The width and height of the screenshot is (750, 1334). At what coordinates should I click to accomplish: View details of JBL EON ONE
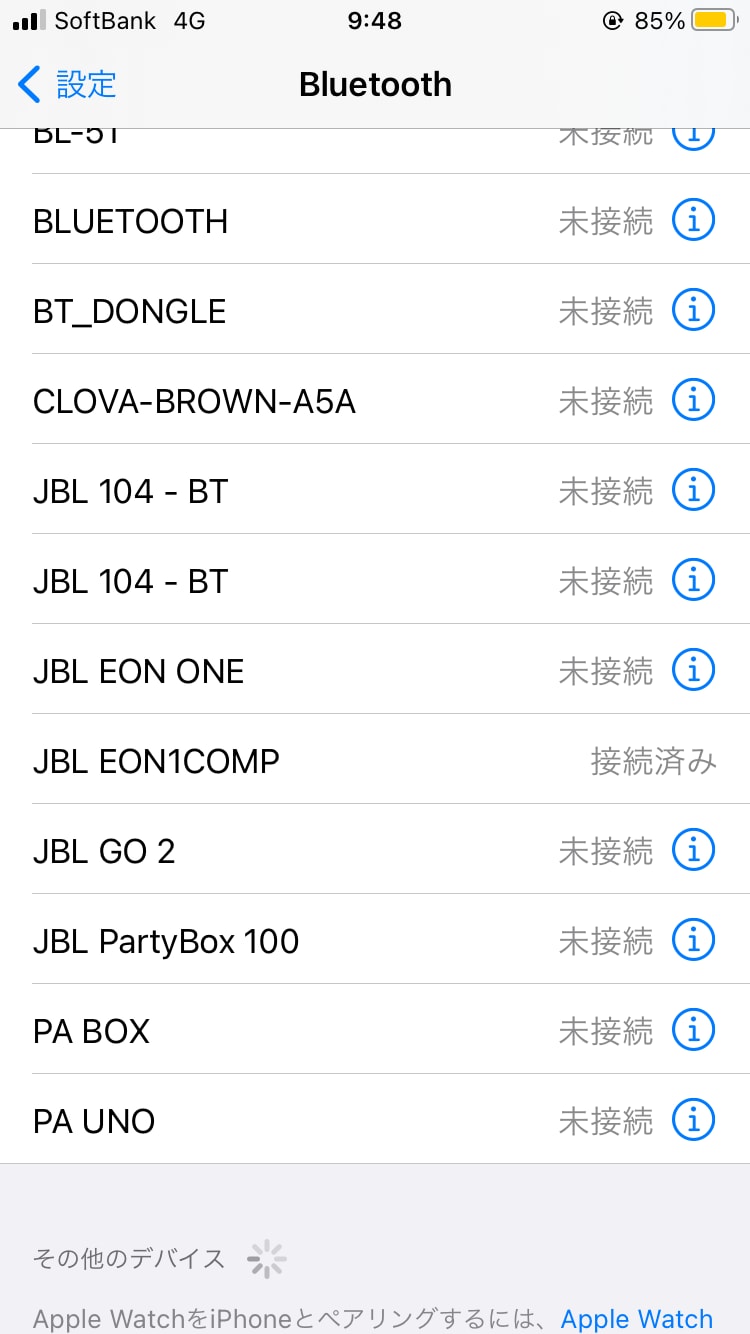(x=693, y=670)
